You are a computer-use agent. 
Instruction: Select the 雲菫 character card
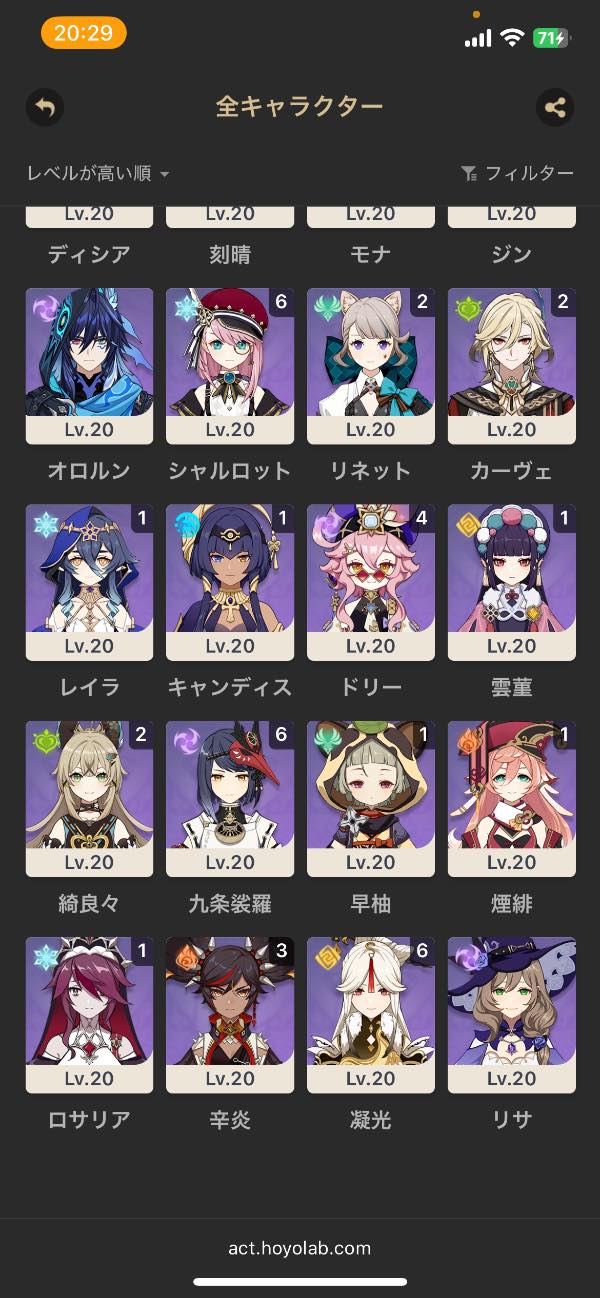pos(512,581)
